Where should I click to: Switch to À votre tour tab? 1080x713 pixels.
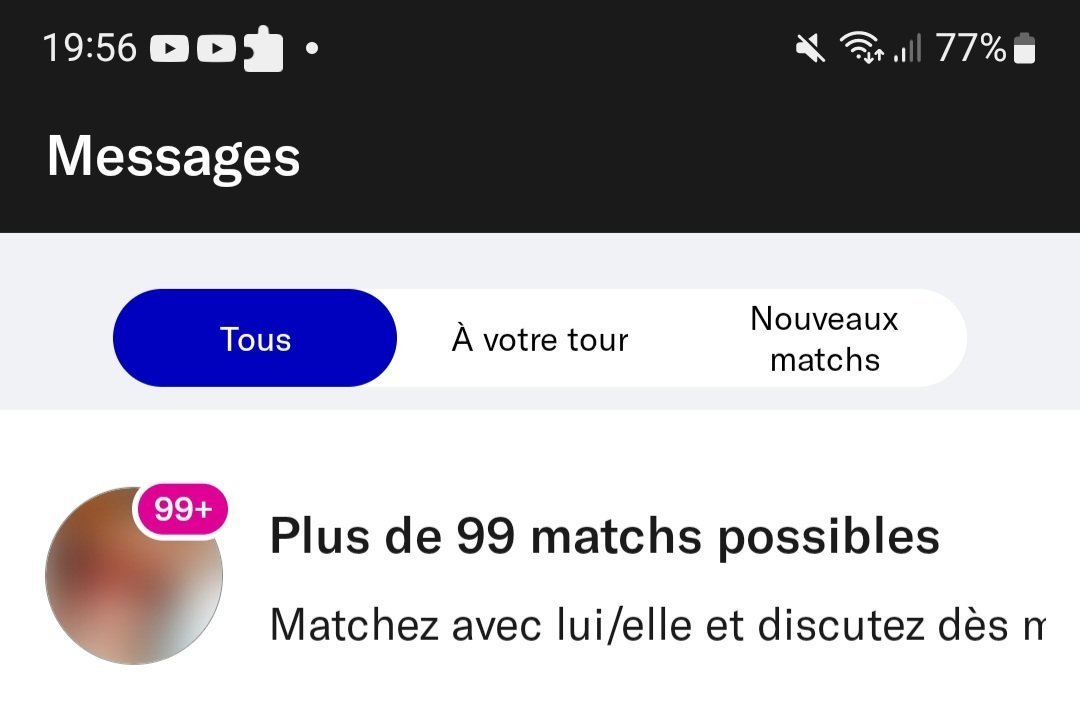(540, 339)
